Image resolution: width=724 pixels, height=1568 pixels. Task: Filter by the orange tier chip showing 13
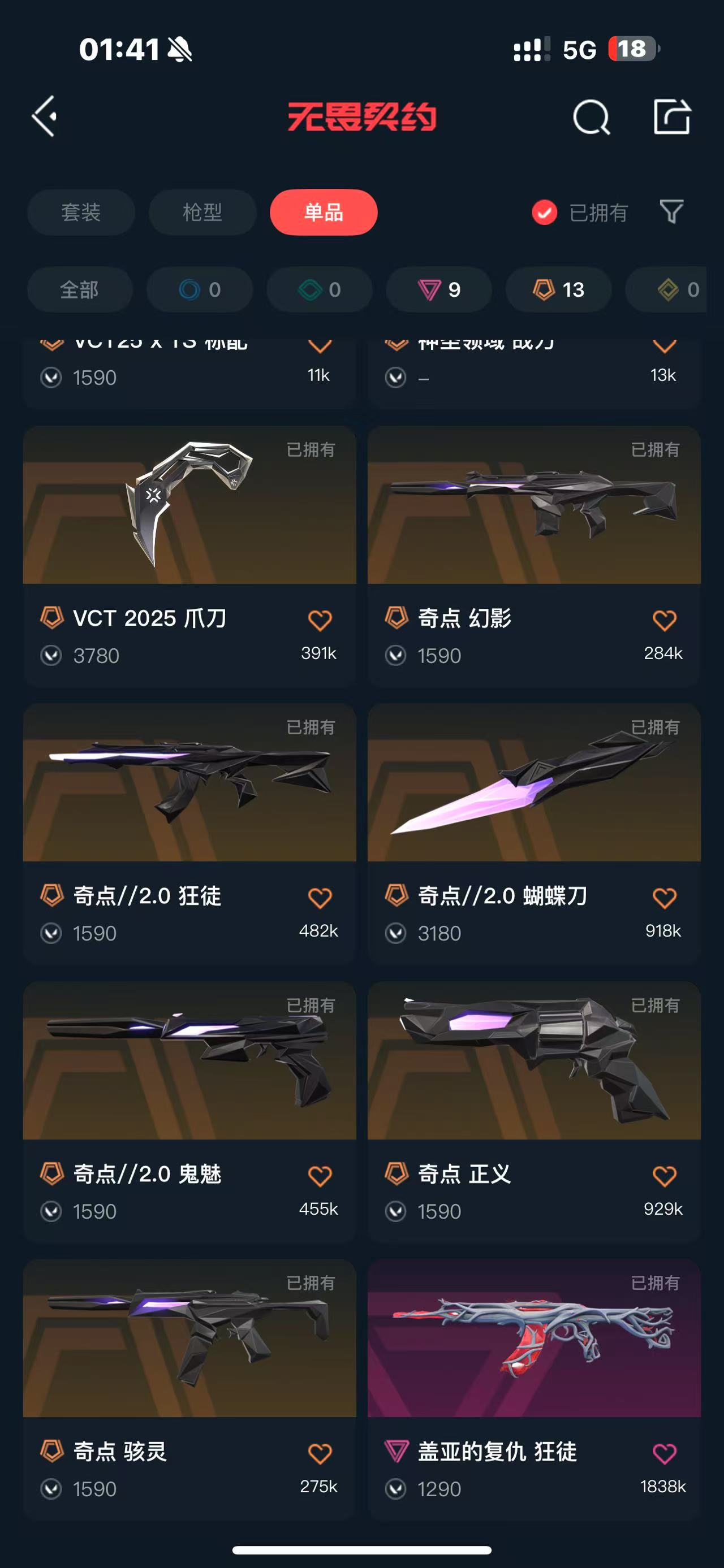coord(558,290)
